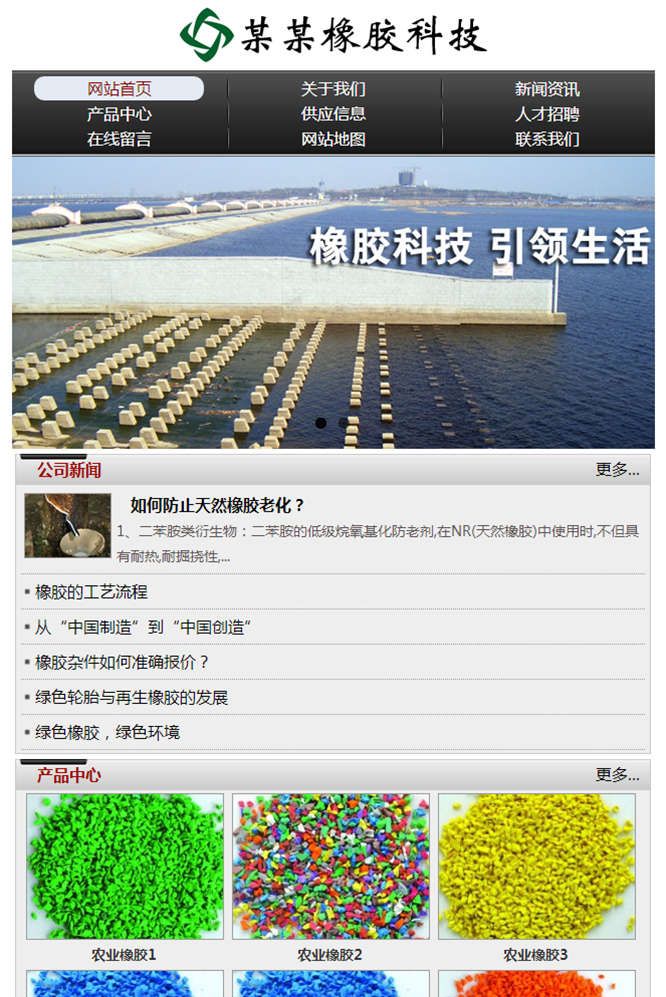Tap 更多 in the 公司新闻 section
This screenshot has width=666, height=997.
pos(617,470)
